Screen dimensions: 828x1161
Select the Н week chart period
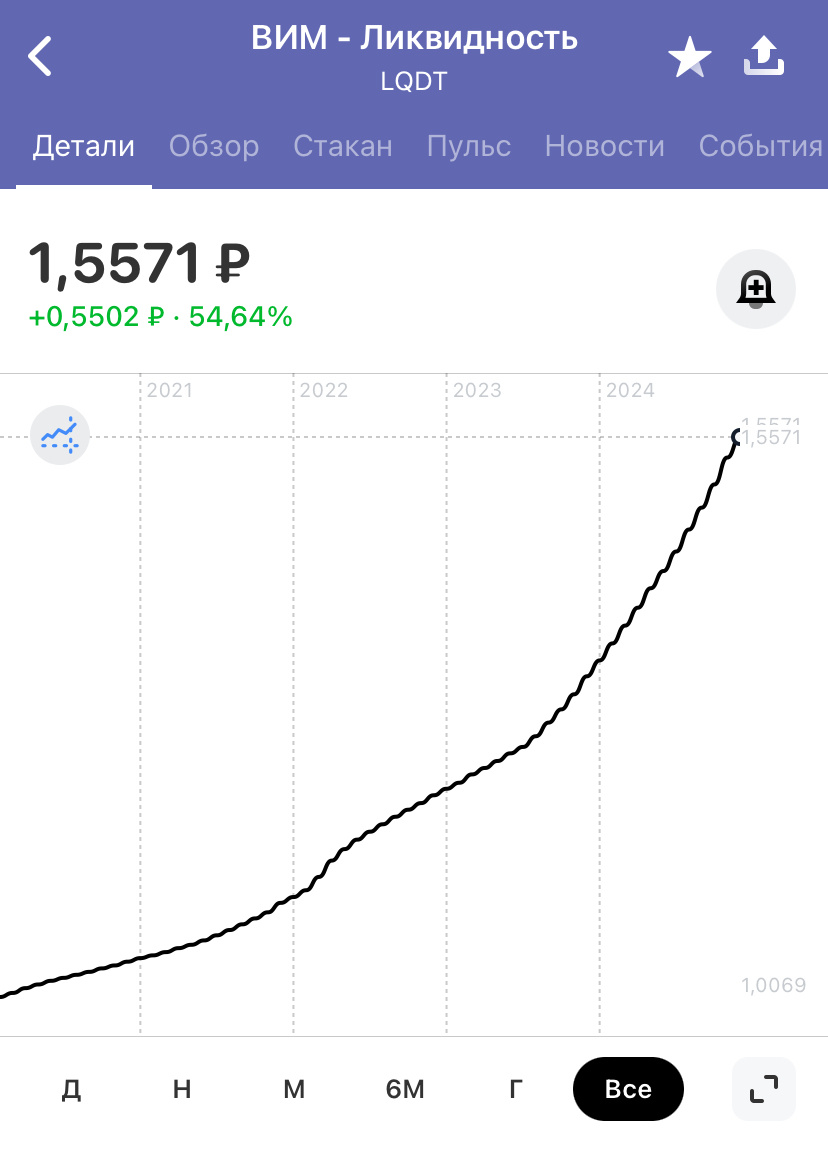182,1089
